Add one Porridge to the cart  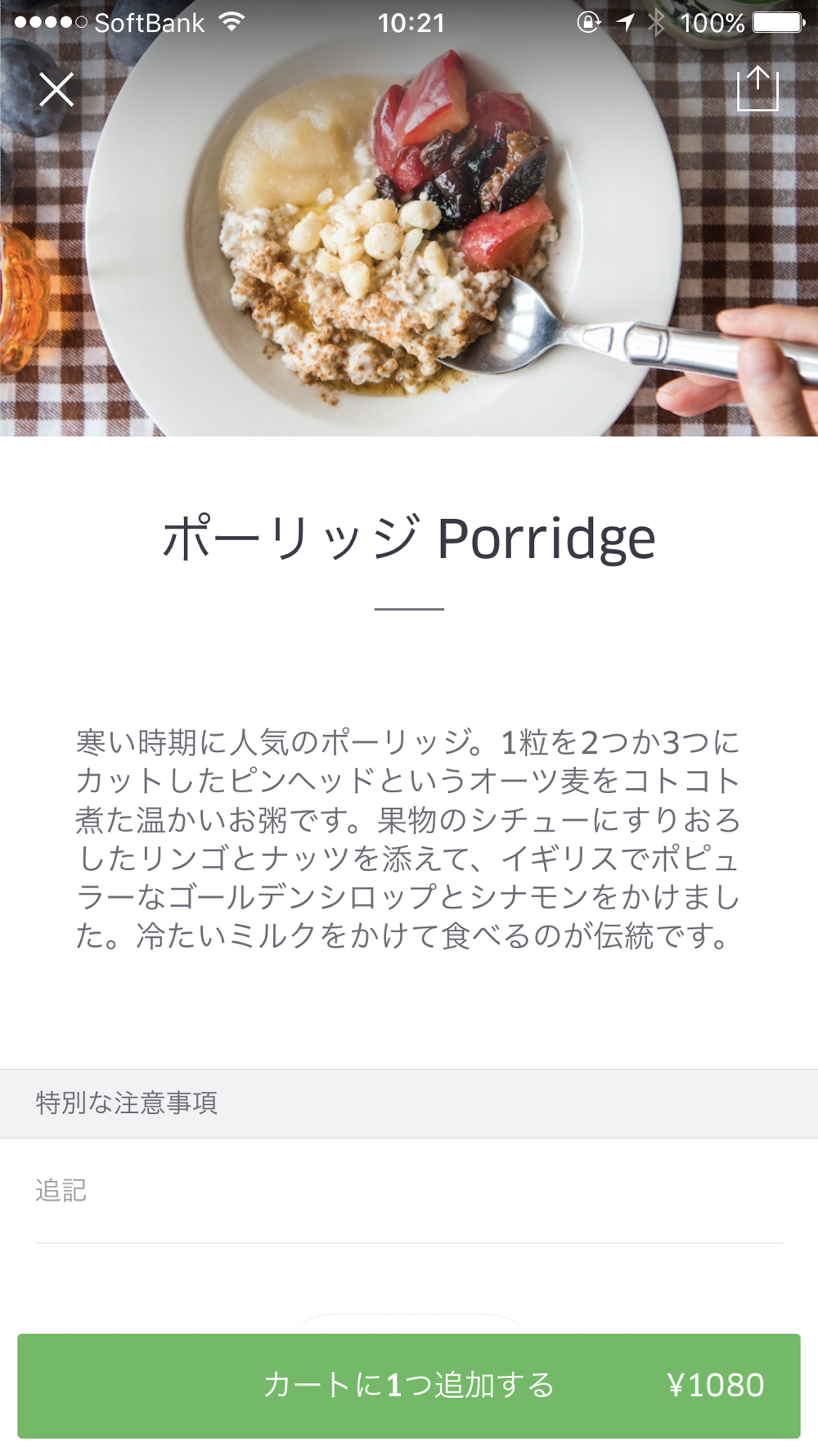408,1386
